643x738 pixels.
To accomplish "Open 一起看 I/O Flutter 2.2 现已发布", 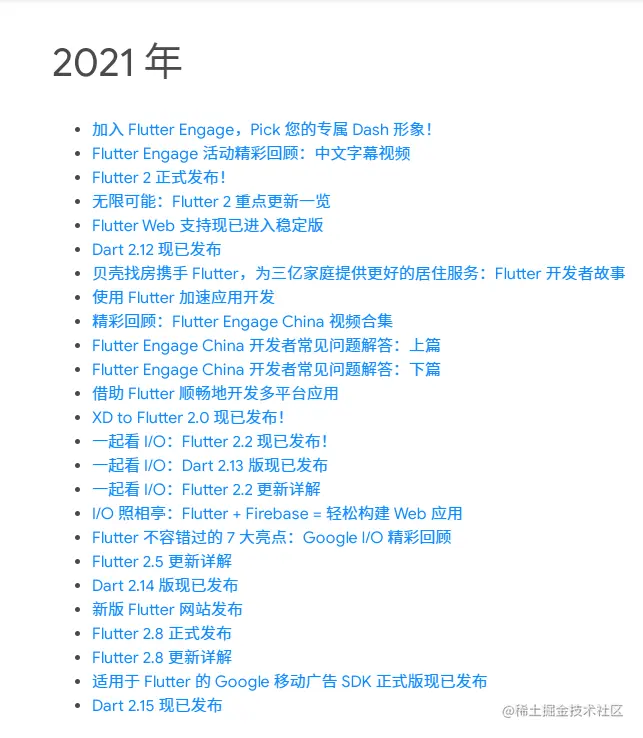I will [x=209, y=441].
